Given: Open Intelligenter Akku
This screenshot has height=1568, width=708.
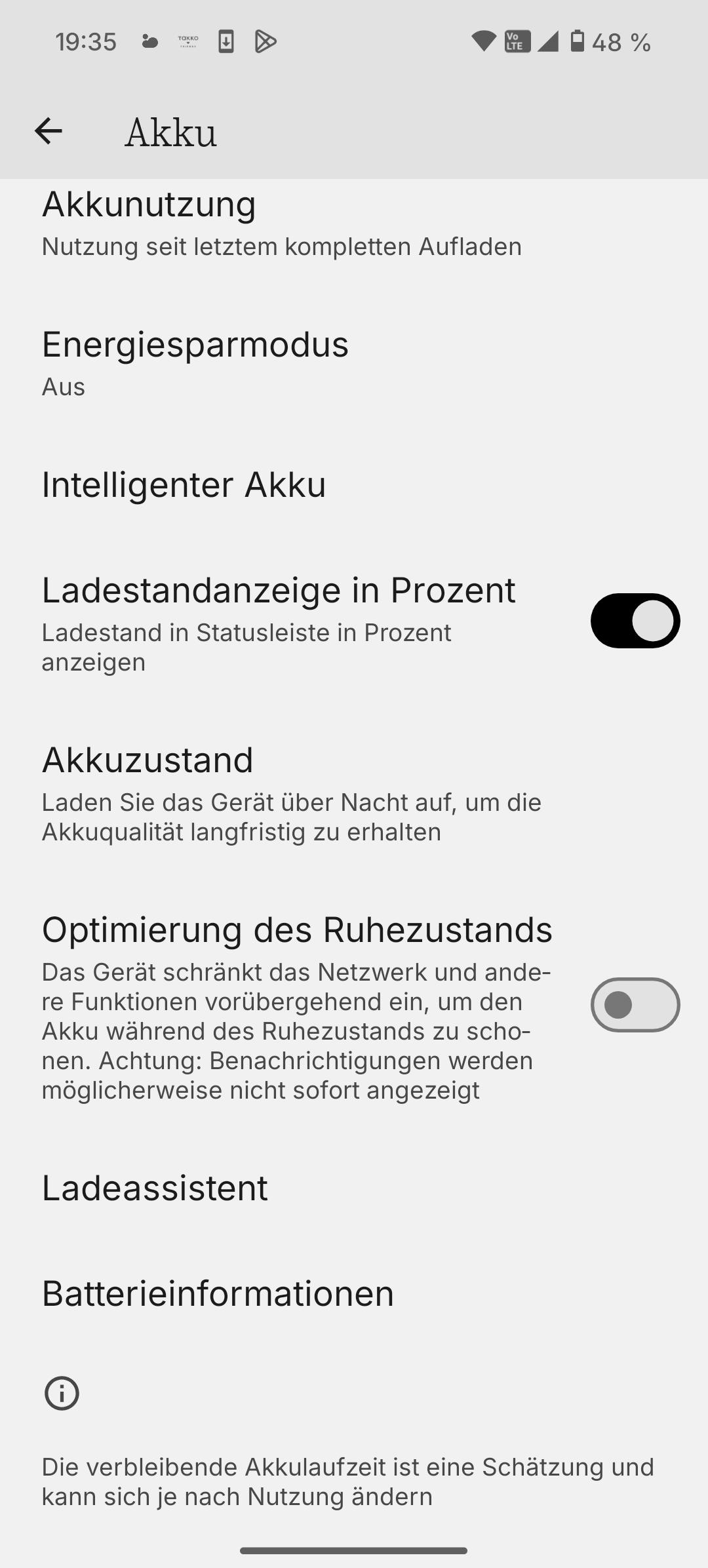Looking at the screenshot, I should tap(184, 485).
